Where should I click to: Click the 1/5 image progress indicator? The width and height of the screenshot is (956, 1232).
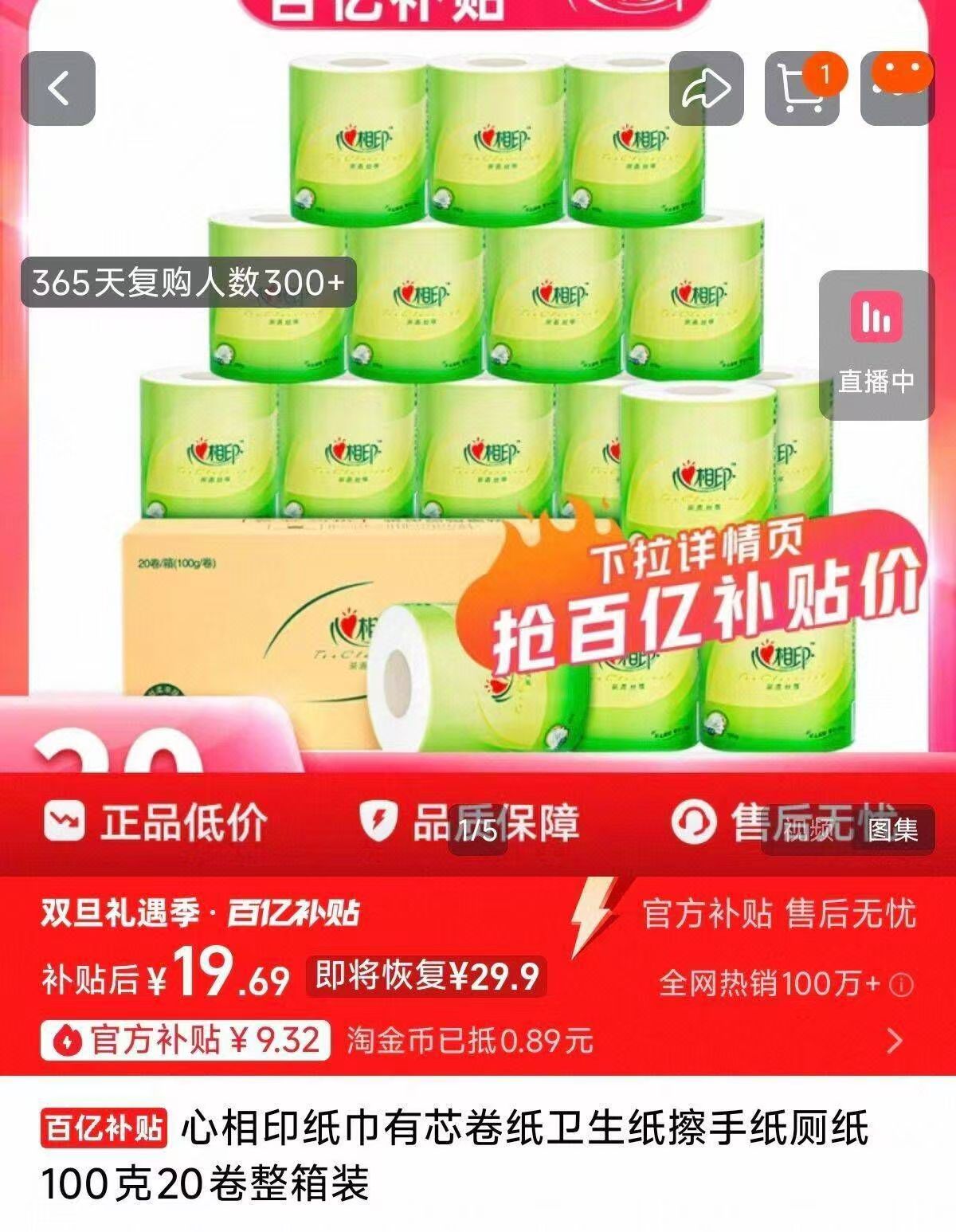[479, 829]
